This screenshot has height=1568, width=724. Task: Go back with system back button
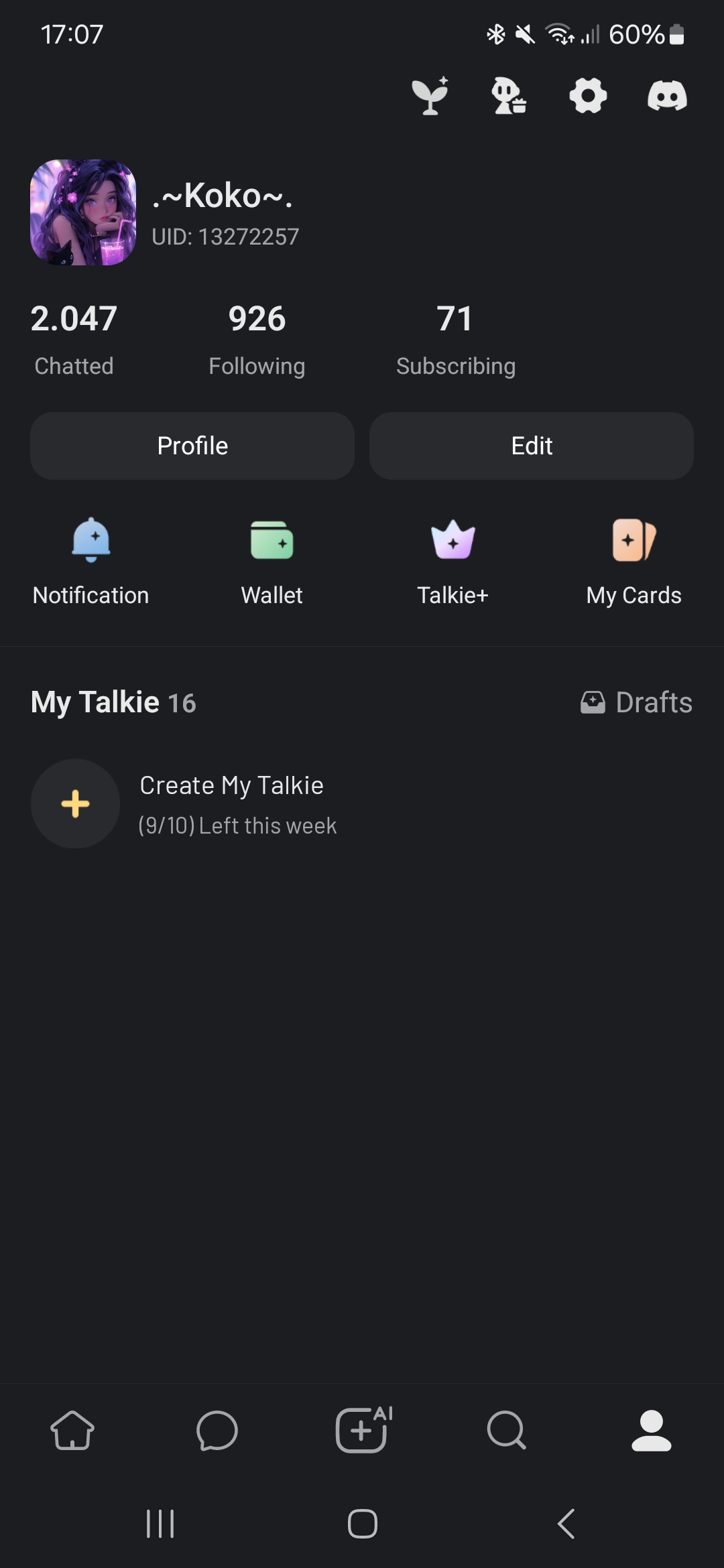pos(566,1524)
